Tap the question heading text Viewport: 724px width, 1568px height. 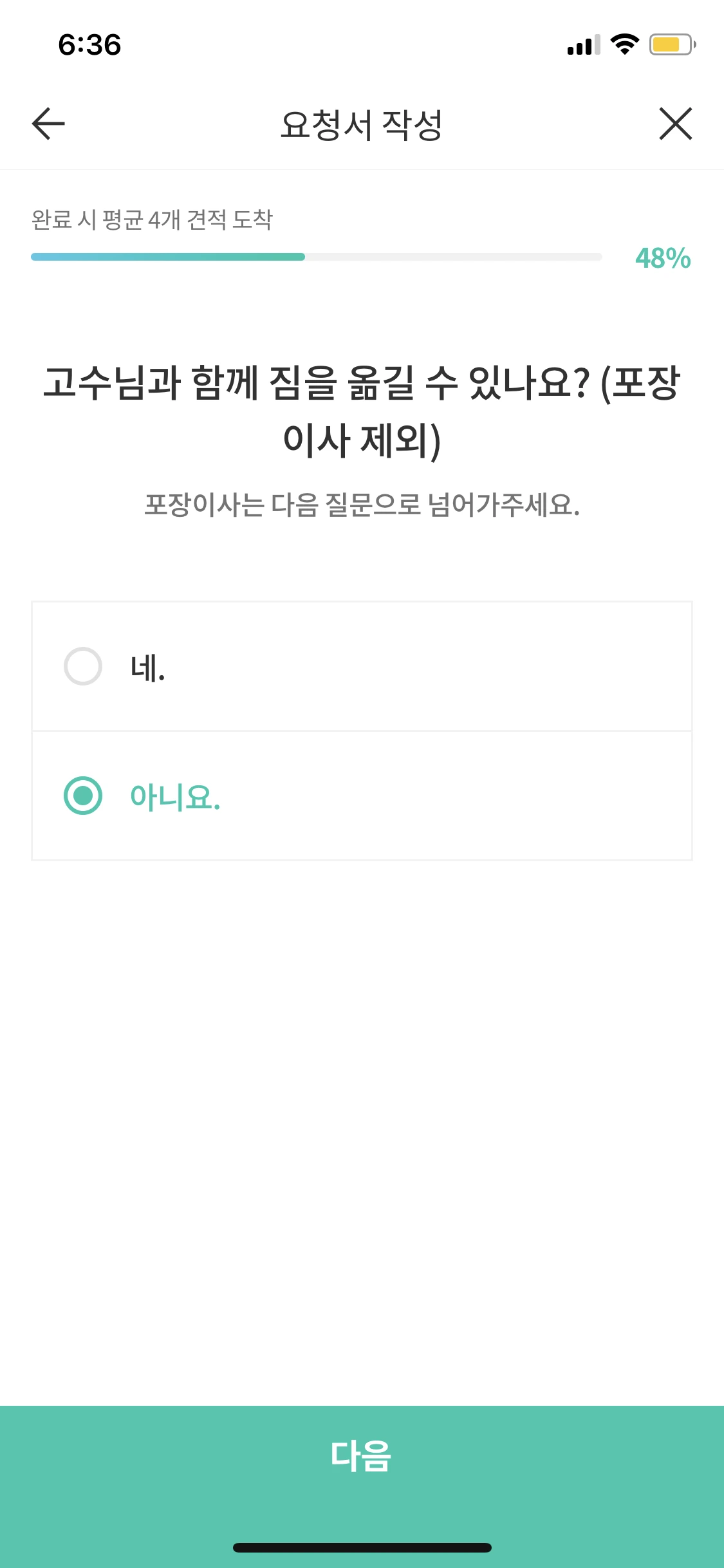[362, 407]
